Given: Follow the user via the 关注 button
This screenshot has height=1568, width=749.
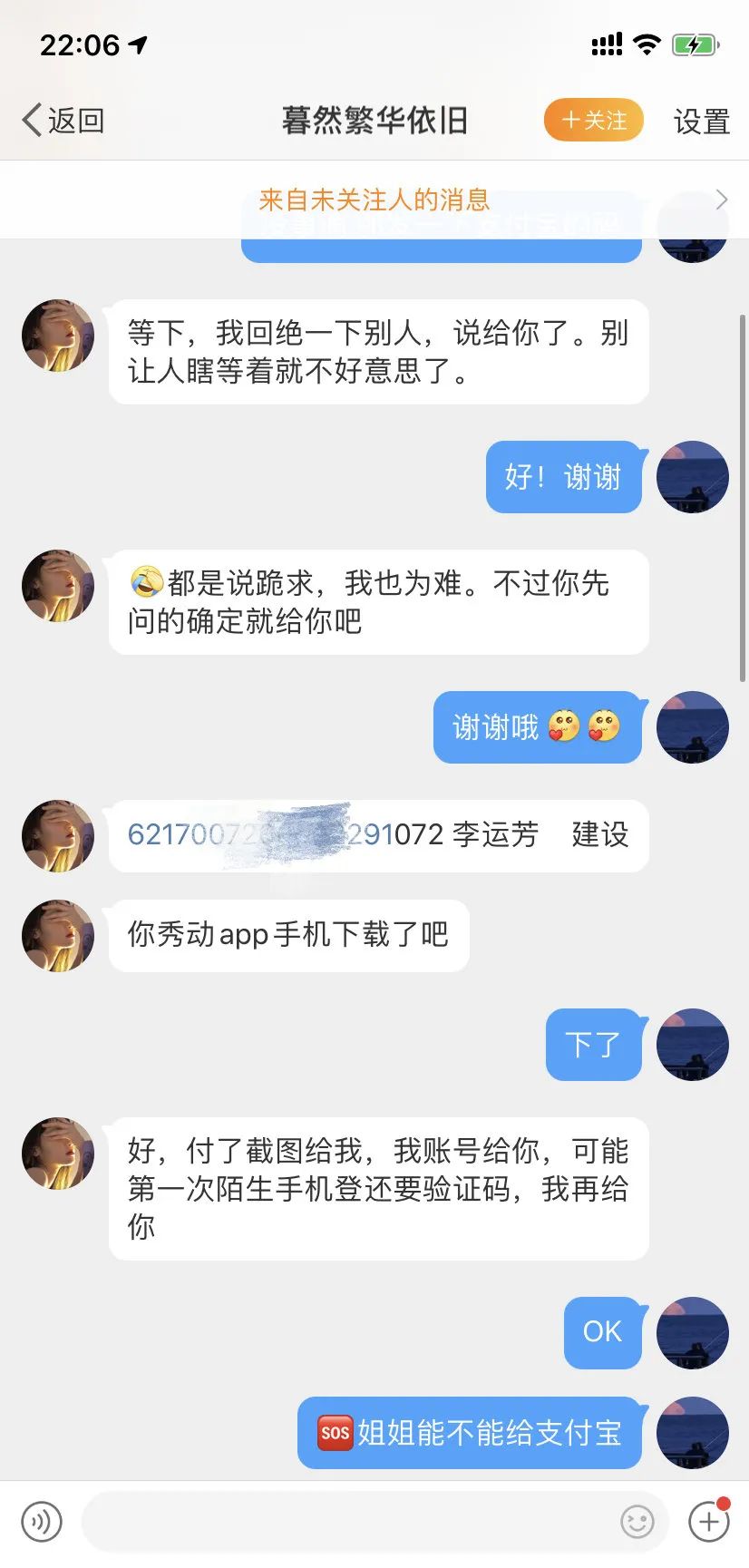Looking at the screenshot, I should click(x=593, y=119).
